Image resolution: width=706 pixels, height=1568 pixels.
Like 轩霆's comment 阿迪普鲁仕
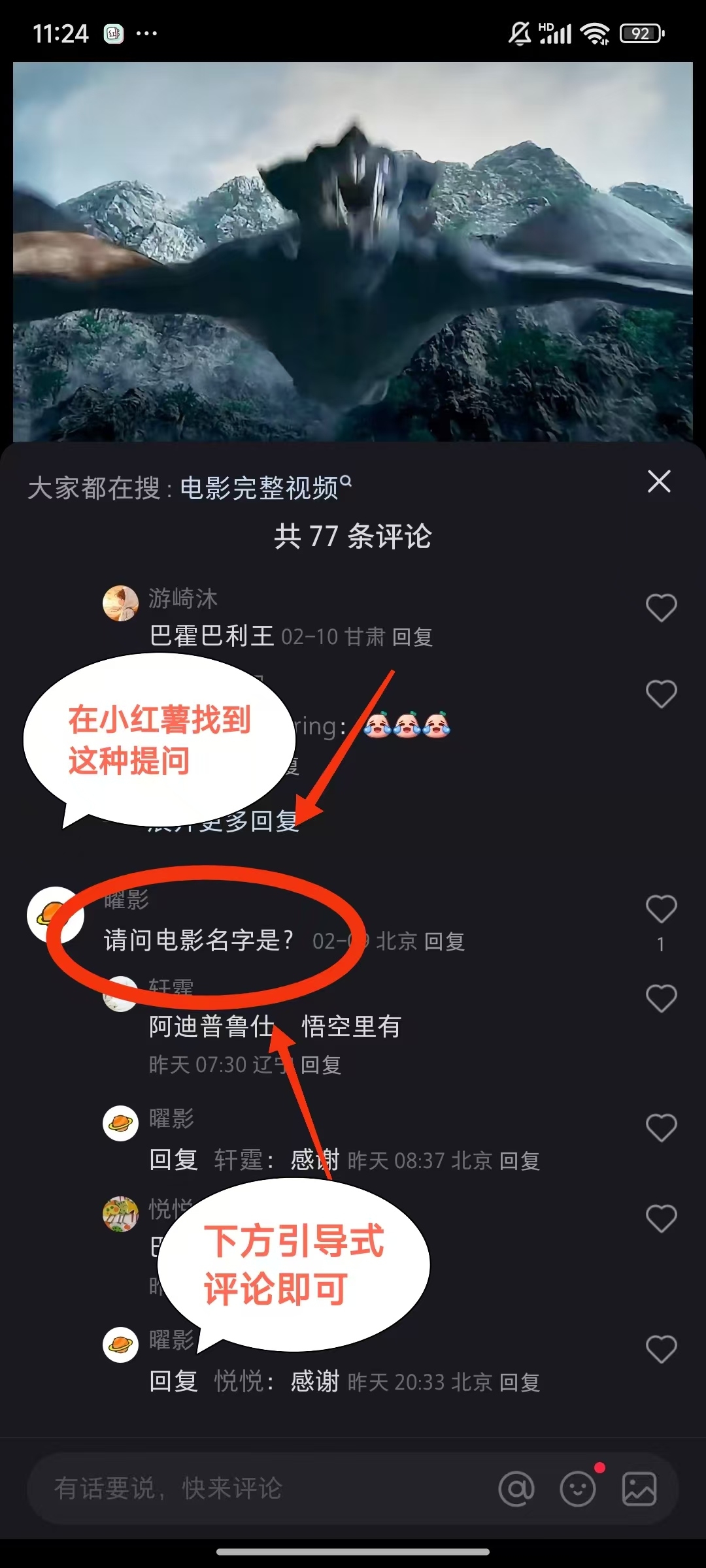(661, 998)
